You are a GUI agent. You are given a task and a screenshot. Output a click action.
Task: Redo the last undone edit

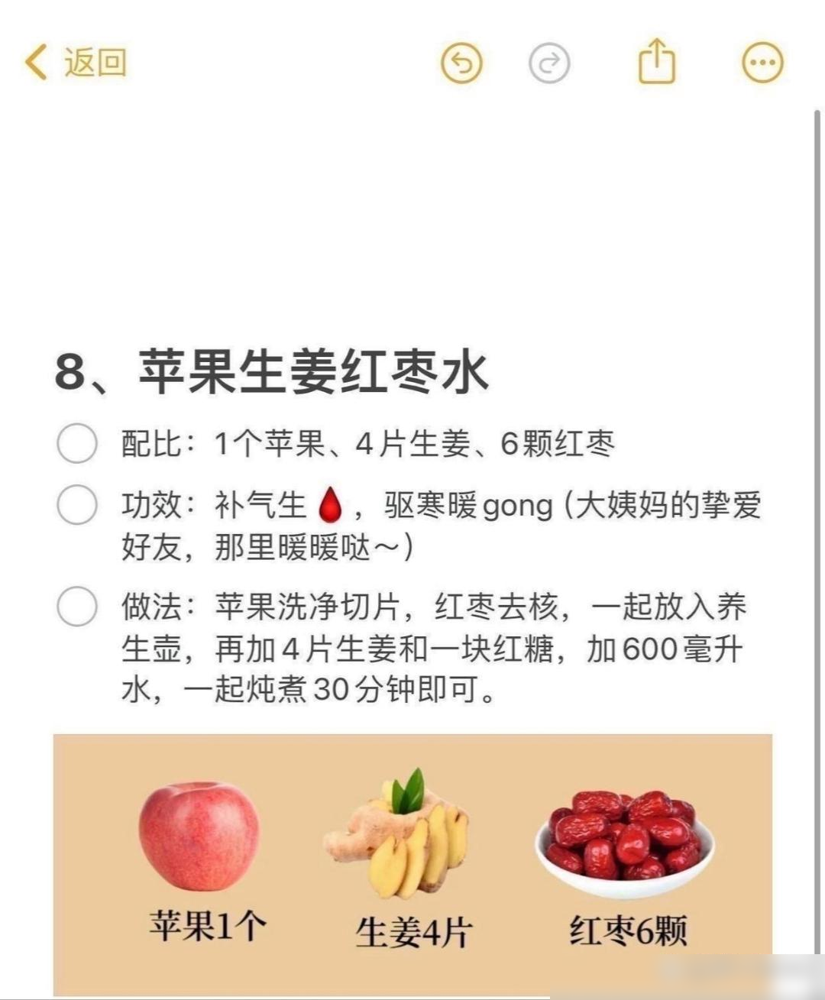point(549,64)
